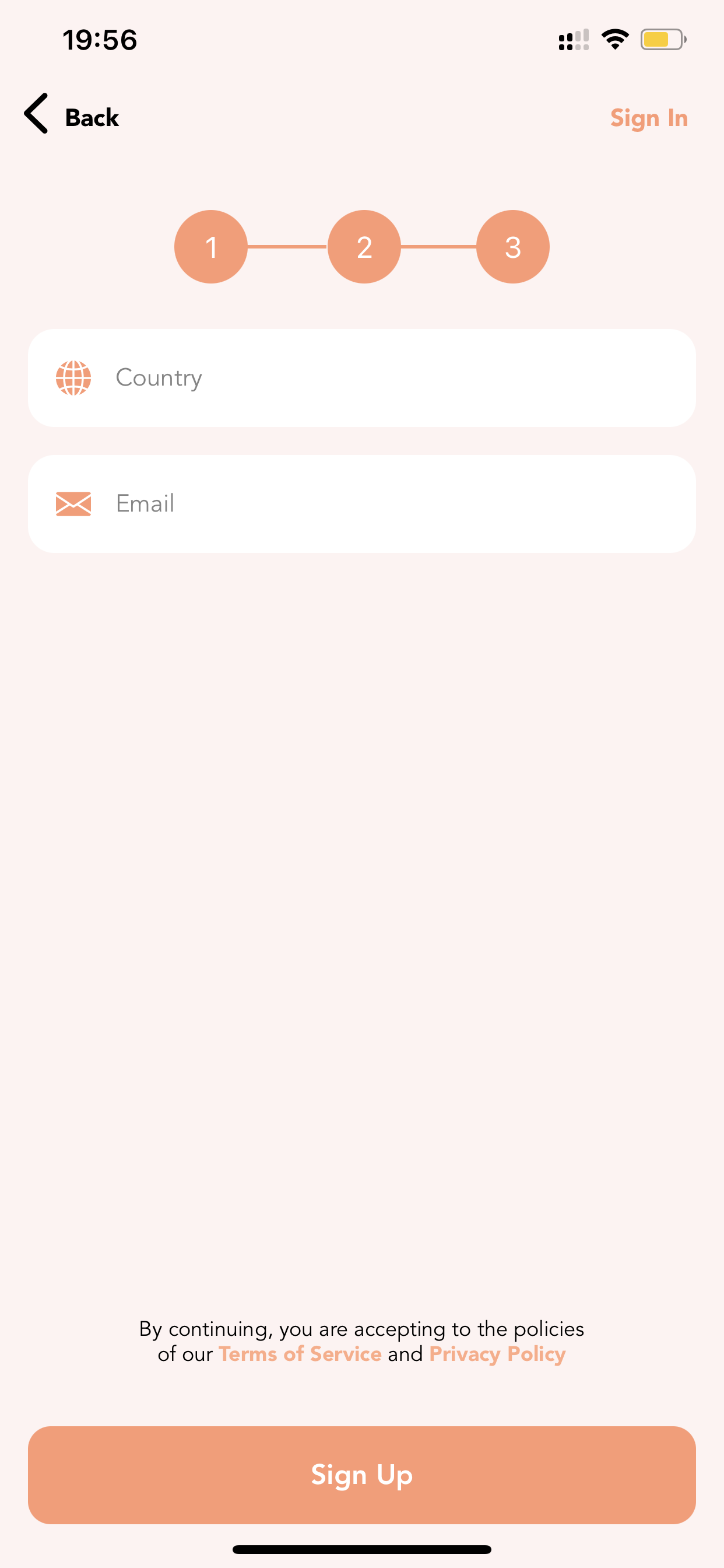The image size is (724, 1568).
Task: Select step 3 in progress indicator
Action: pos(513,247)
